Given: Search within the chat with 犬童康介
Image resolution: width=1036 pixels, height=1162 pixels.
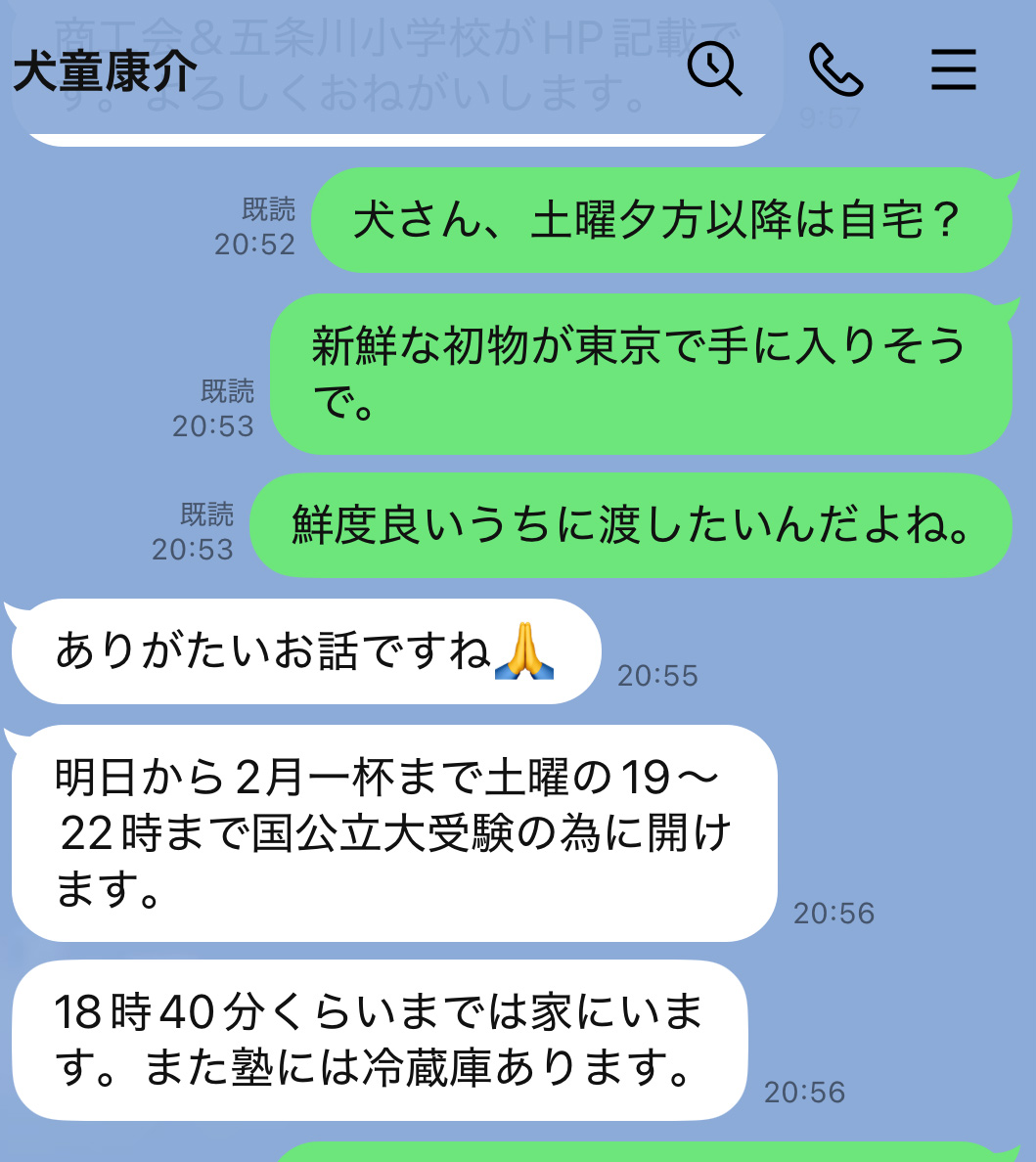Looking at the screenshot, I should (x=714, y=70).
